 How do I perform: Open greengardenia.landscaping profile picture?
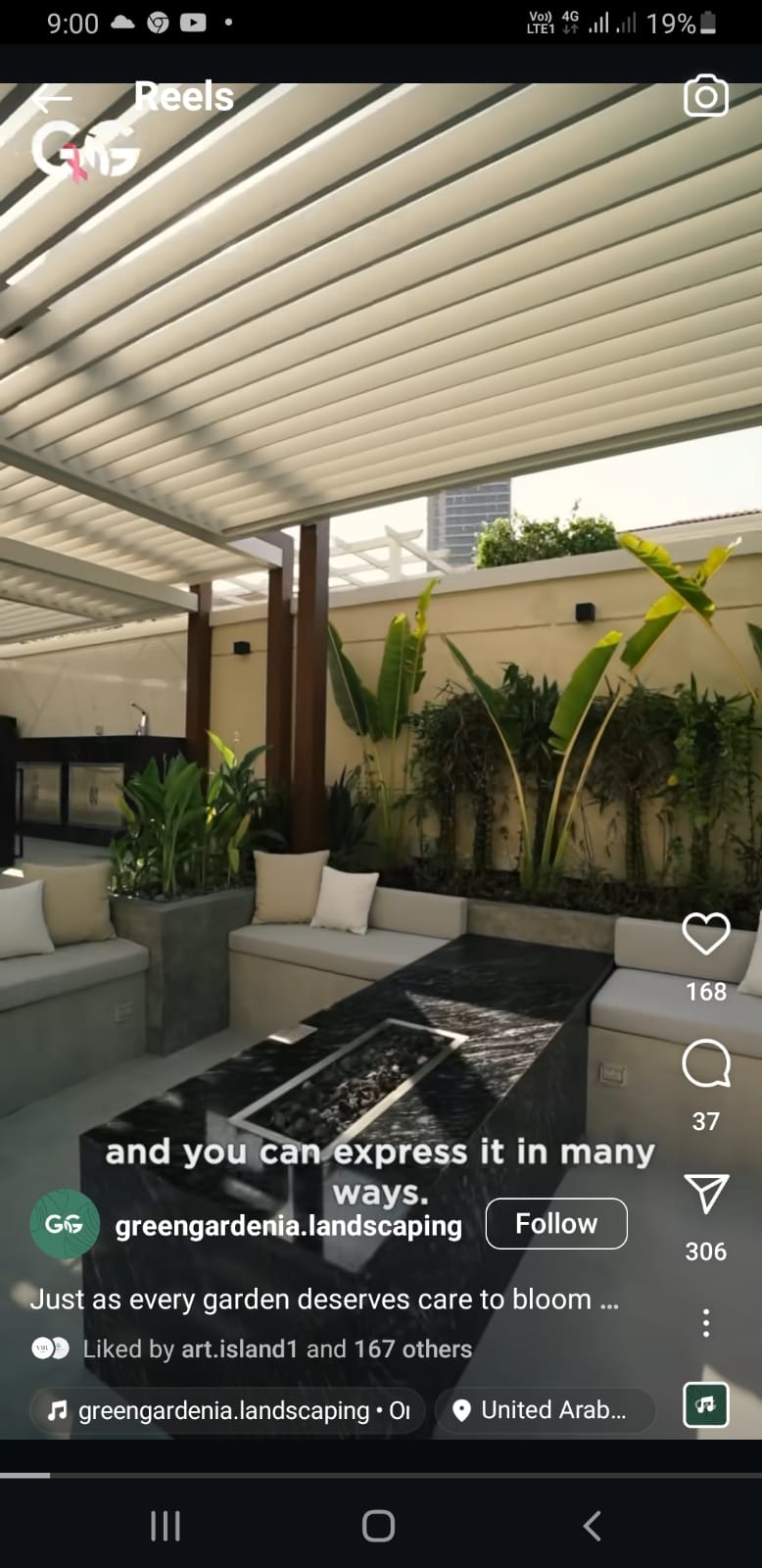(65, 1224)
